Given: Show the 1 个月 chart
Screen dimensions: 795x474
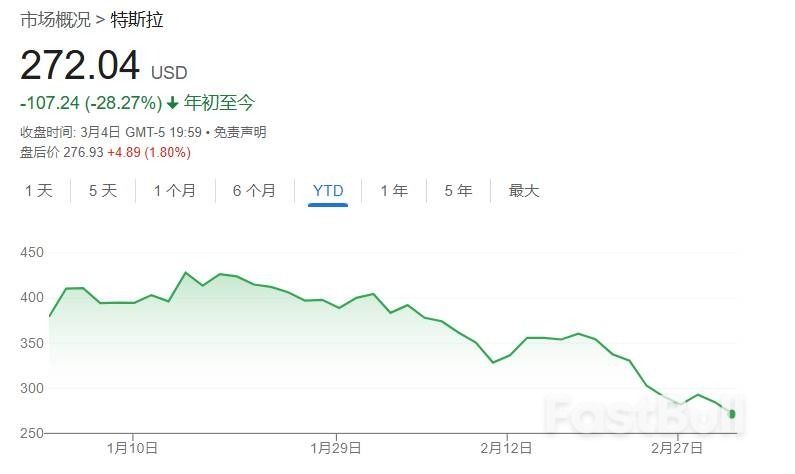Looking at the screenshot, I should [x=174, y=191].
